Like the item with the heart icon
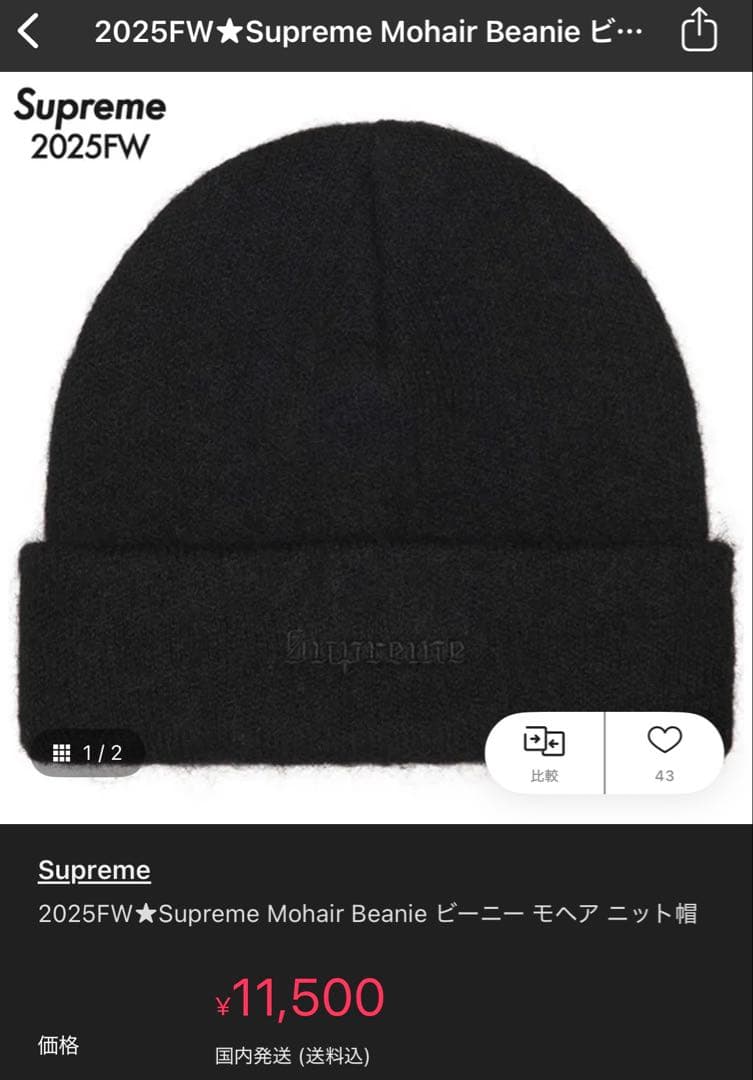This screenshot has width=753, height=1080. point(664,754)
